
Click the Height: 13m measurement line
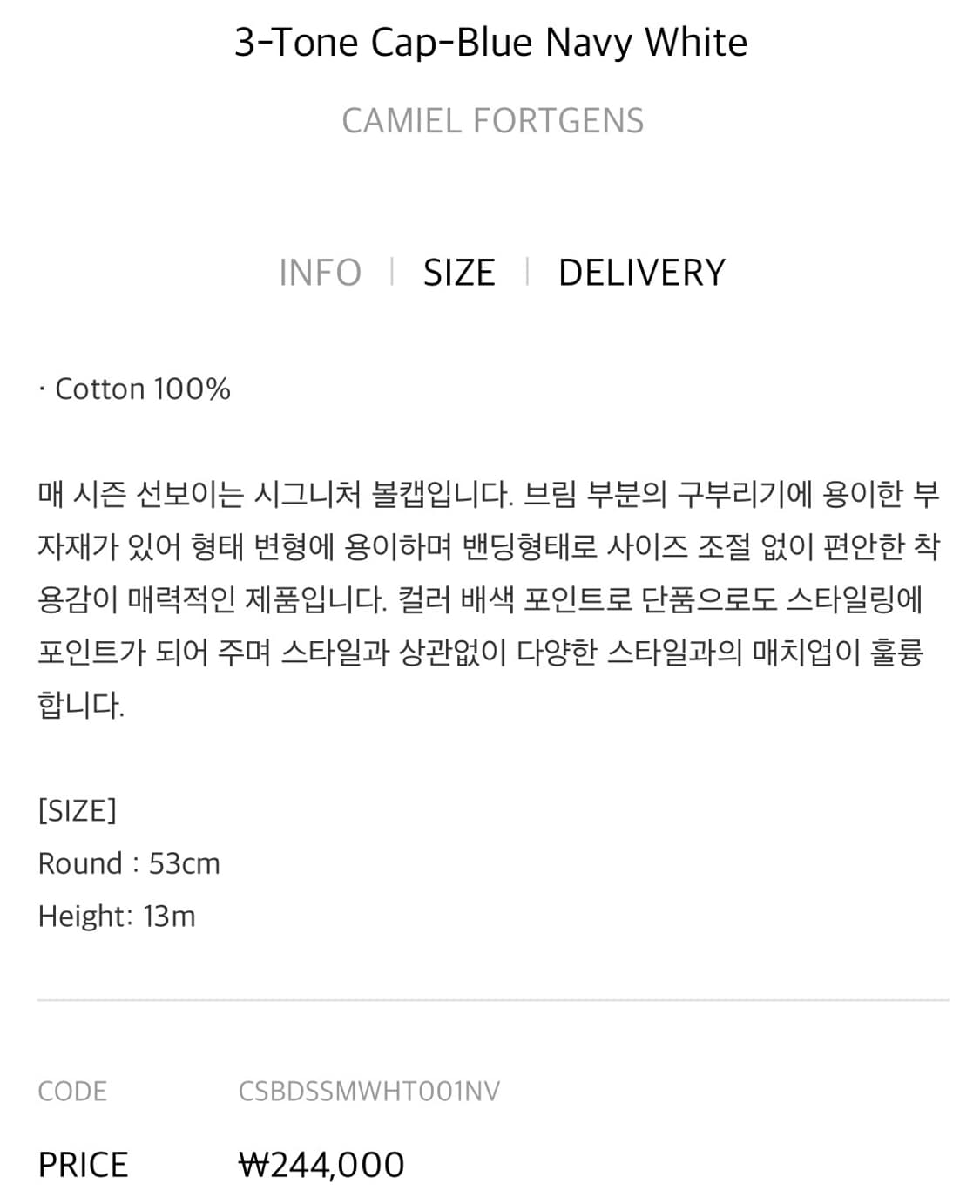[x=117, y=917]
